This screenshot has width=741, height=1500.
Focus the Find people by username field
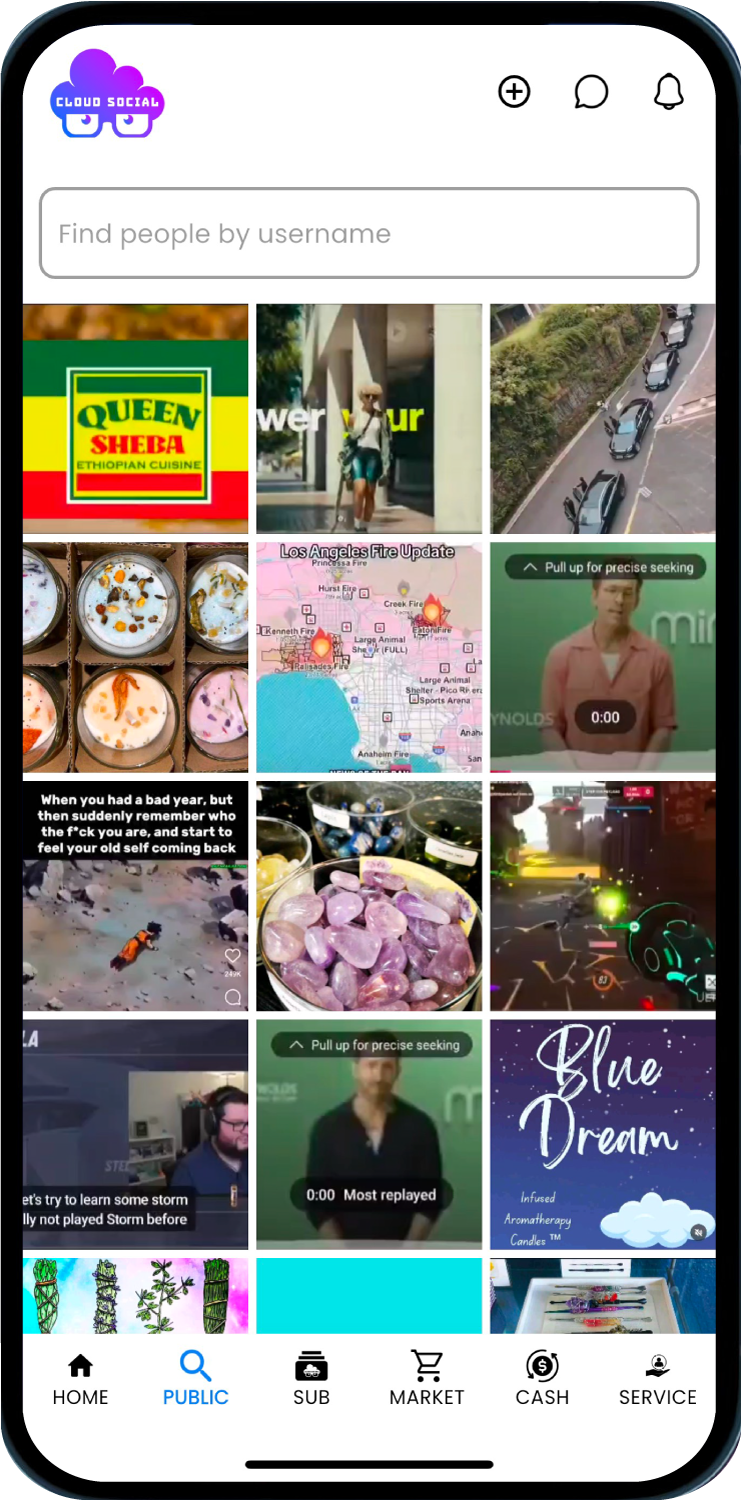(x=369, y=234)
